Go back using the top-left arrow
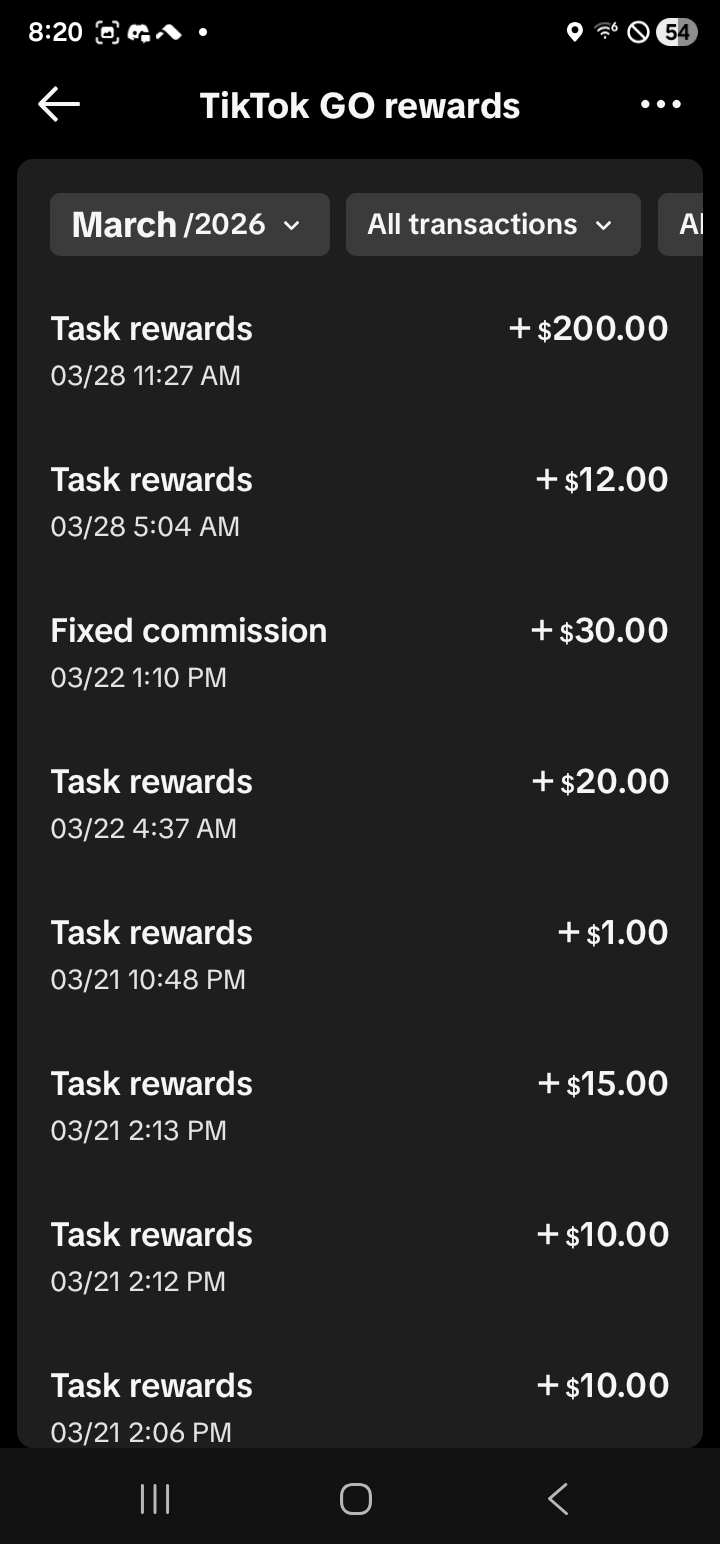Viewport: 720px width, 1544px height. 59,104
